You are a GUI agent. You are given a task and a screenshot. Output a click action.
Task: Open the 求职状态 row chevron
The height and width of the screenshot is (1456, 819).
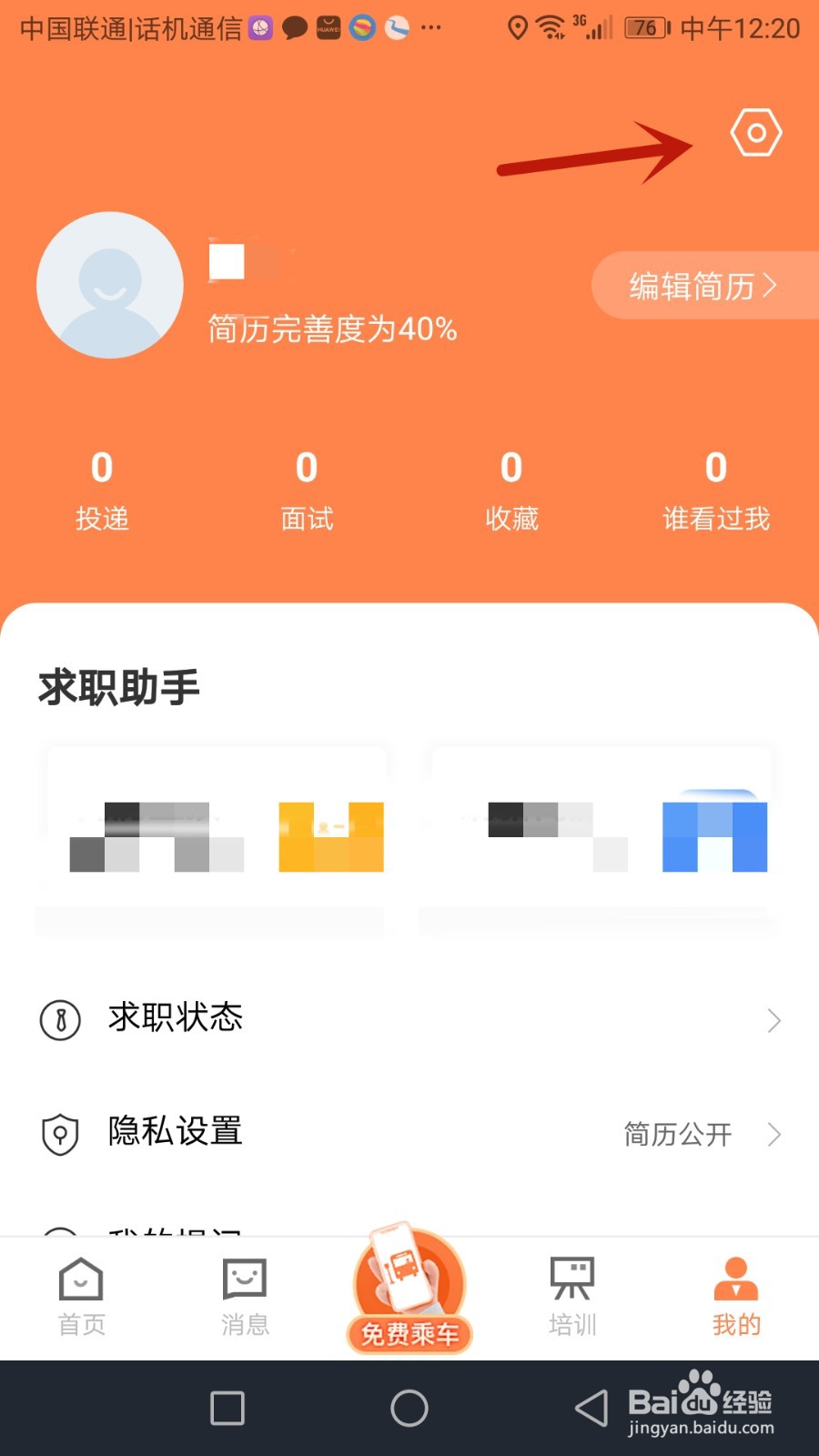coord(773,1021)
